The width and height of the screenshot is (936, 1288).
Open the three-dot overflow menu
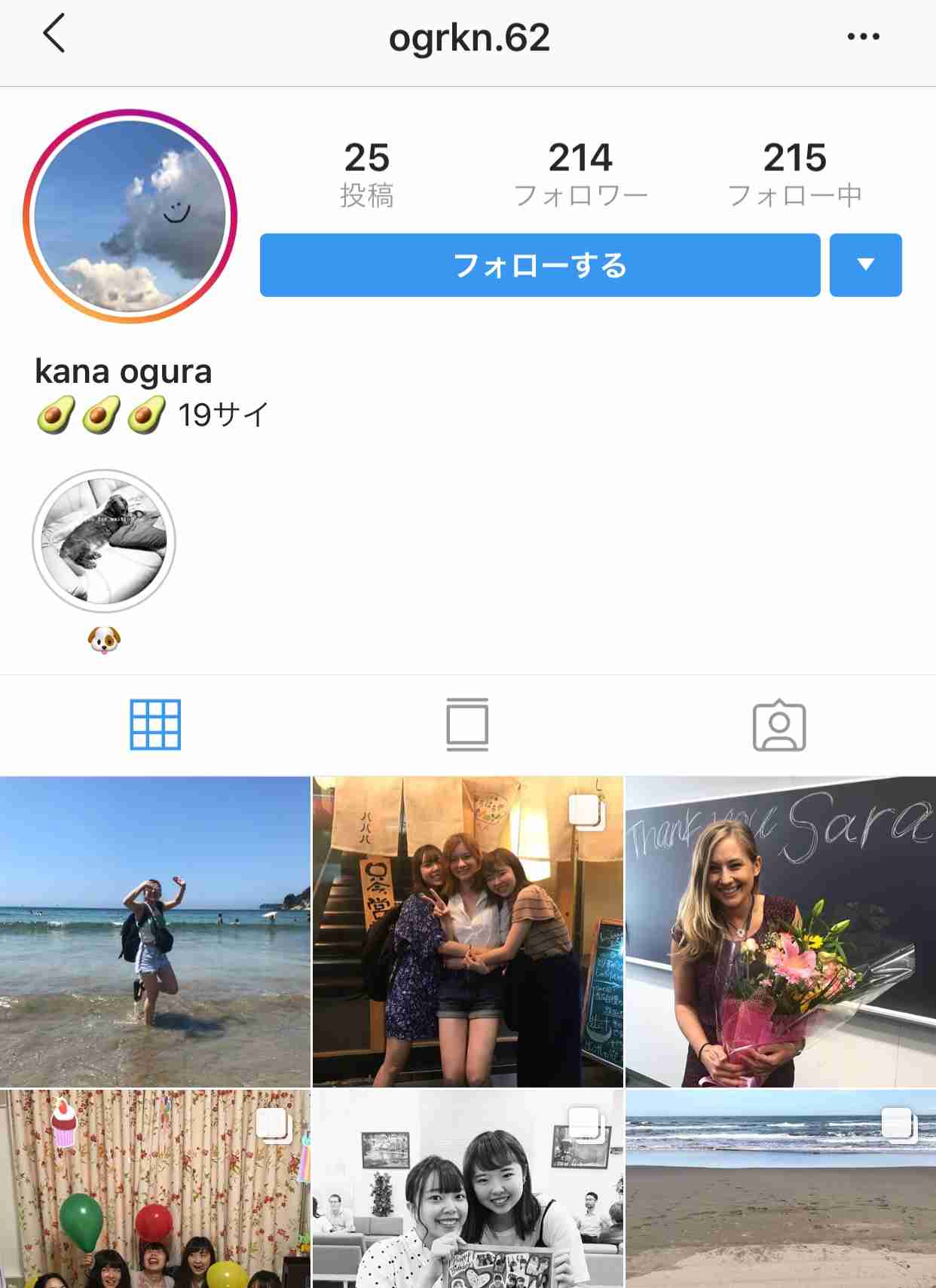click(x=863, y=36)
